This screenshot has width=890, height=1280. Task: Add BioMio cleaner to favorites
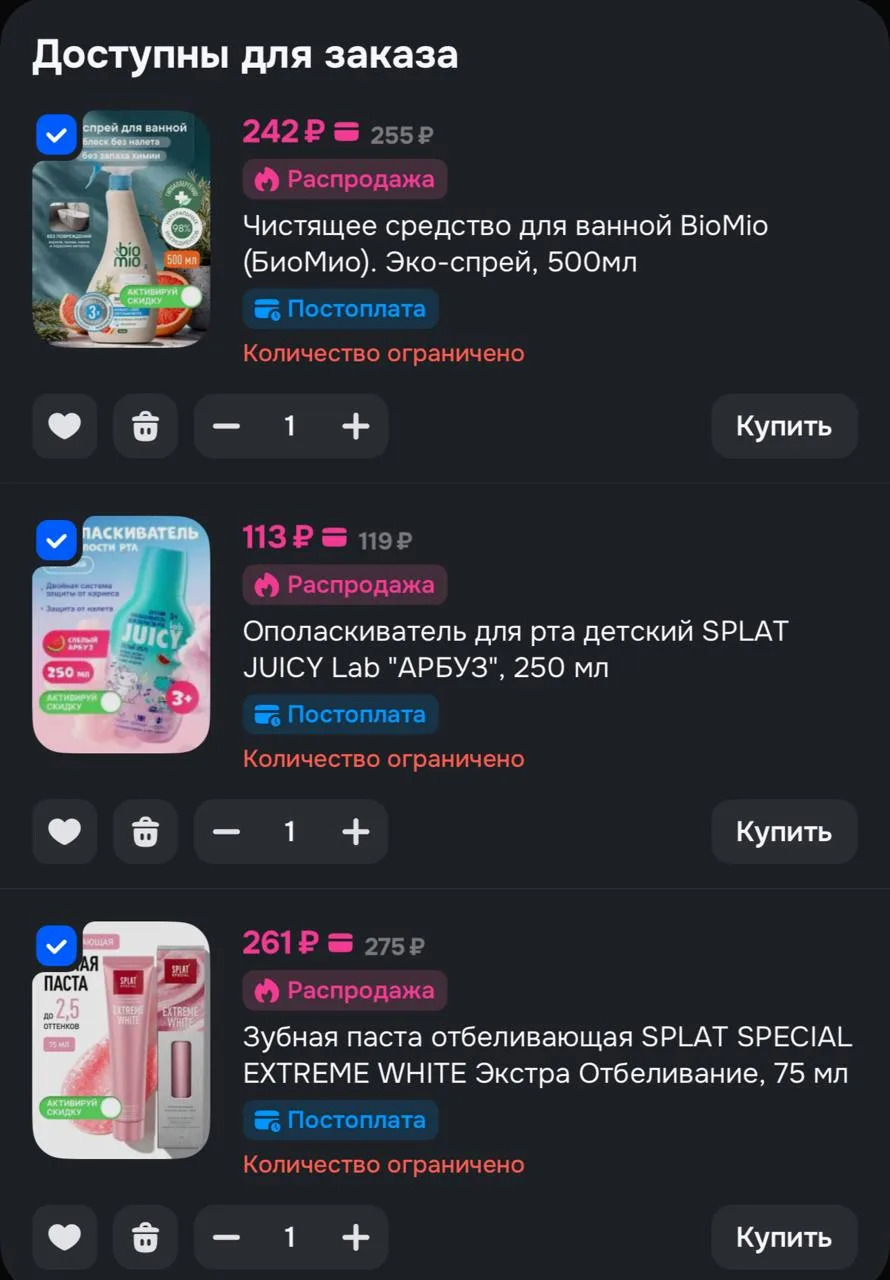click(65, 426)
